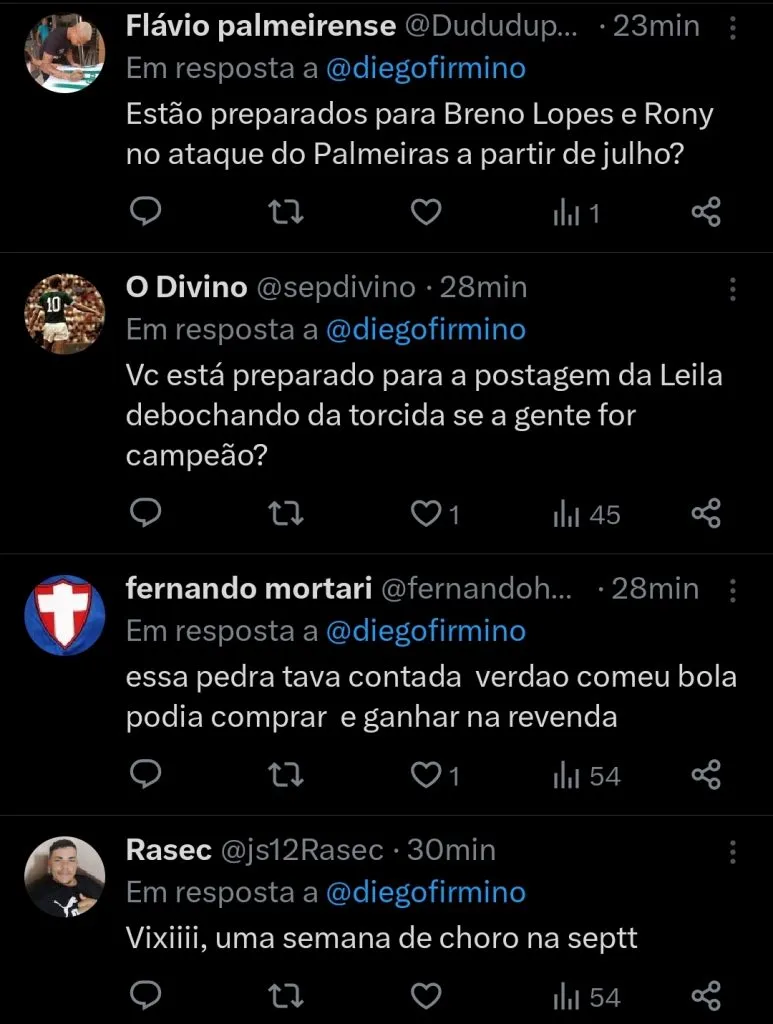Like Rasec's reply about semana de choro
The width and height of the screenshot is (773, 1024).
[x=426, y=996]
